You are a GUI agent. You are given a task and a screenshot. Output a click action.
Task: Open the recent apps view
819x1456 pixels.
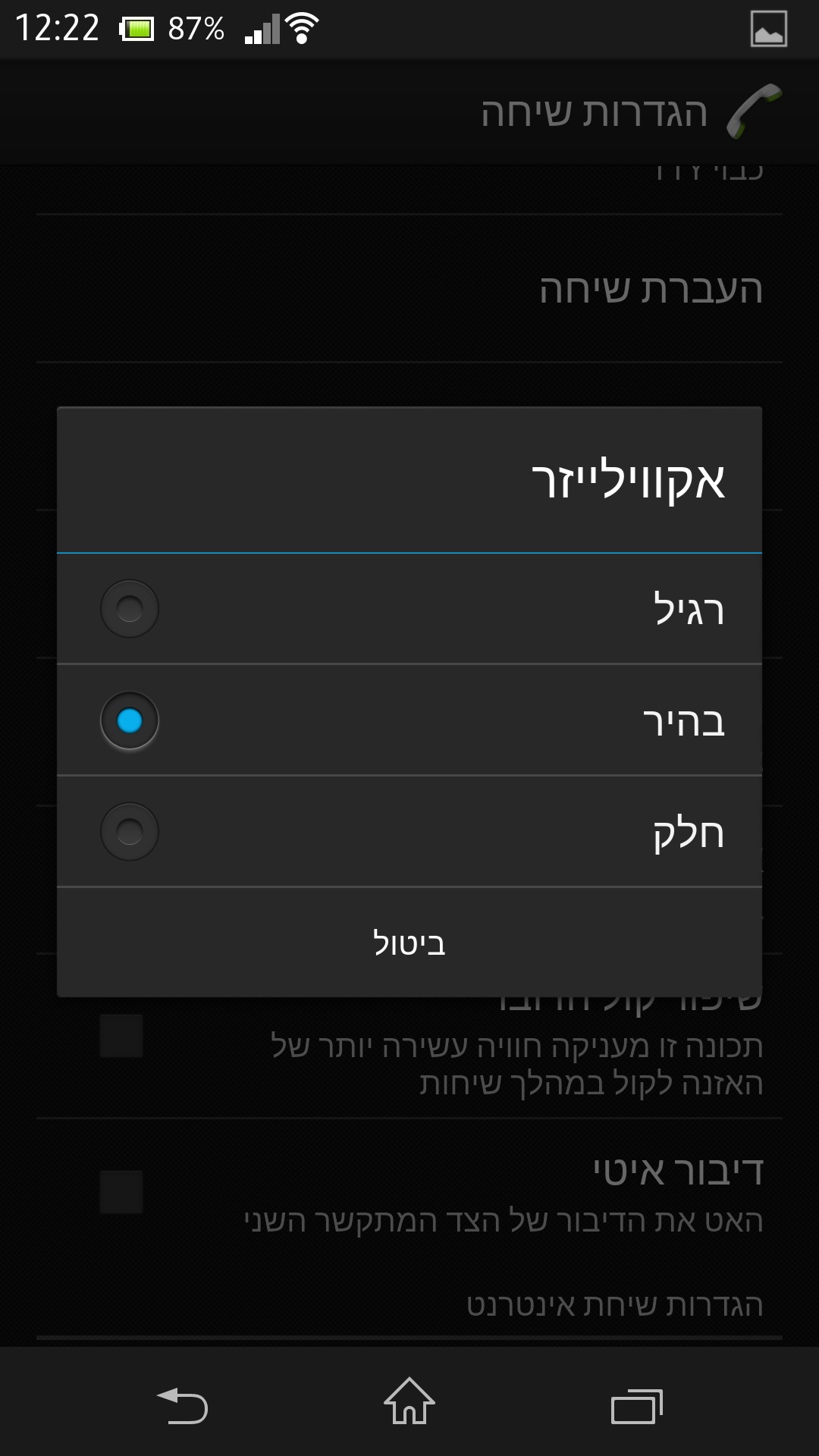tap(636, 1405)
